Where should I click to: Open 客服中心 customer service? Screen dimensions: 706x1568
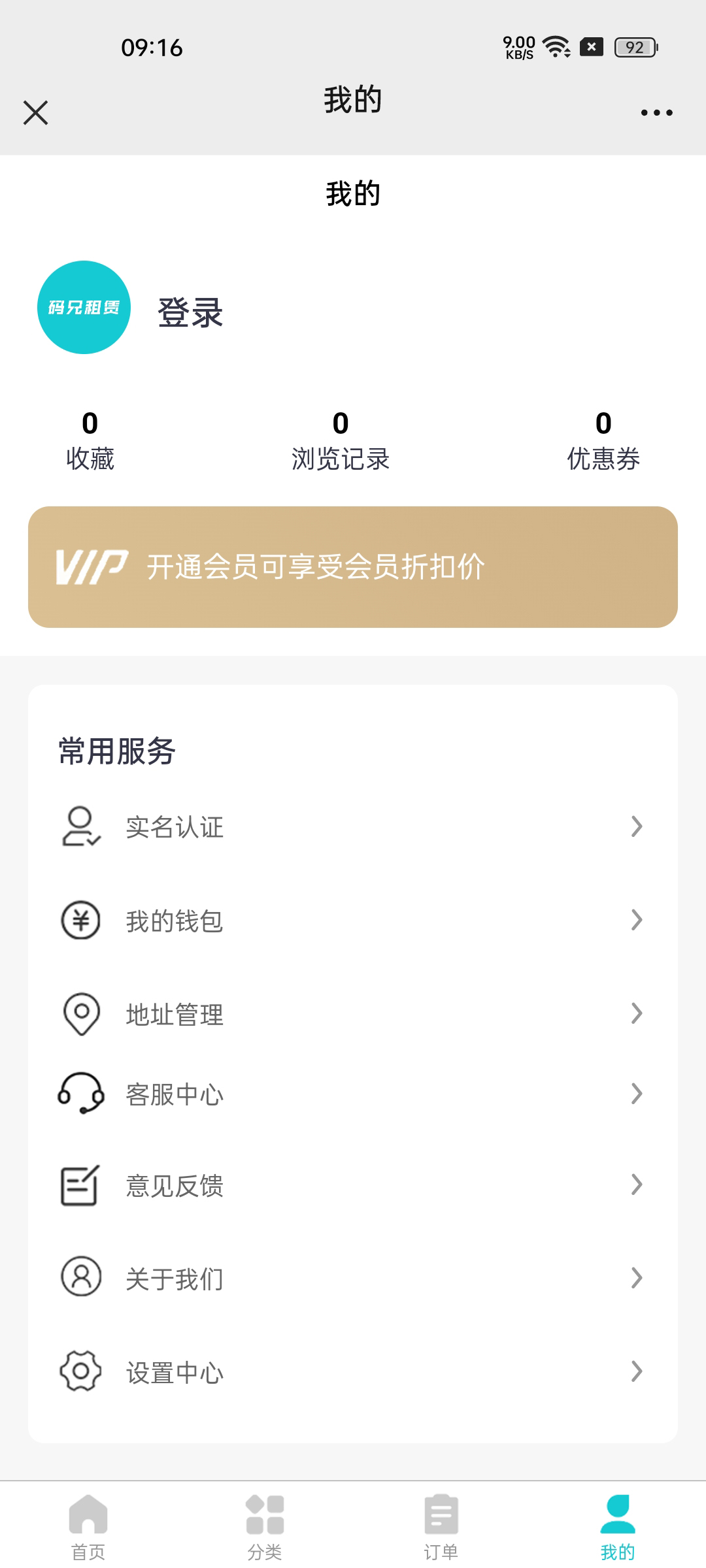coord(353,1094)
